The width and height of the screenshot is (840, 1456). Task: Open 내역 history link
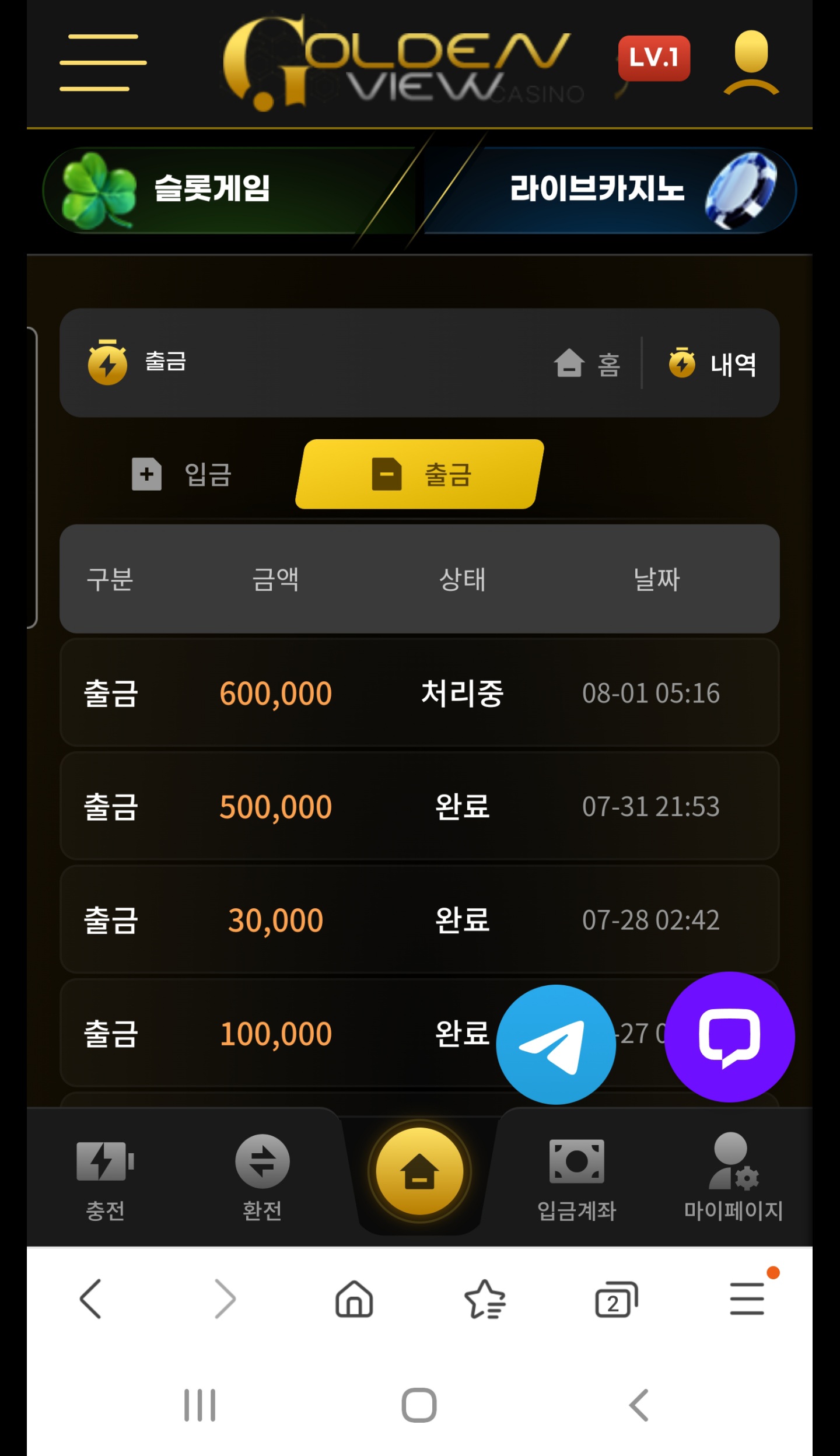(x=712, y=364)
